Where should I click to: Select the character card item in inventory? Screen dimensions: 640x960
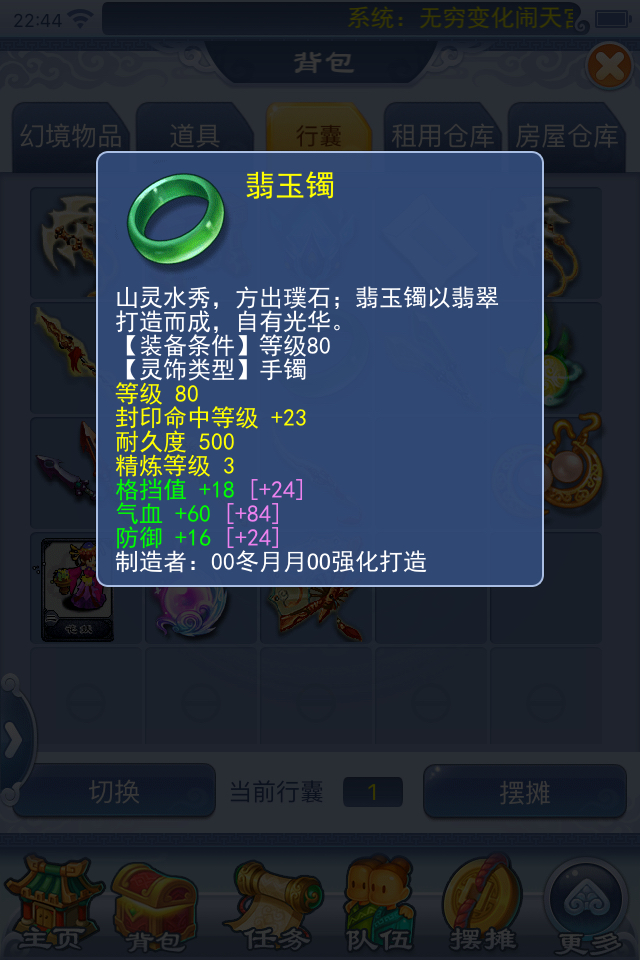[x=77, y=589]
